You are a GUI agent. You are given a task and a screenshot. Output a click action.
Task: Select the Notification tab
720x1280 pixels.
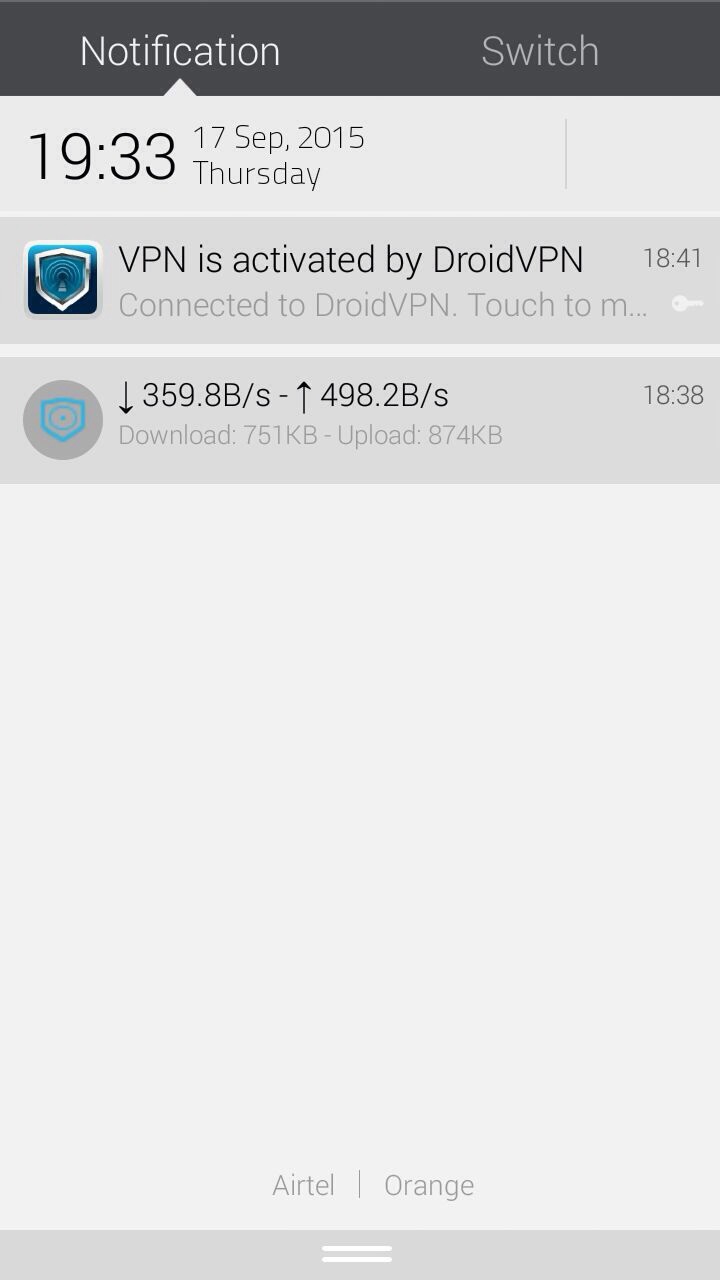click(x=180, y=51)
